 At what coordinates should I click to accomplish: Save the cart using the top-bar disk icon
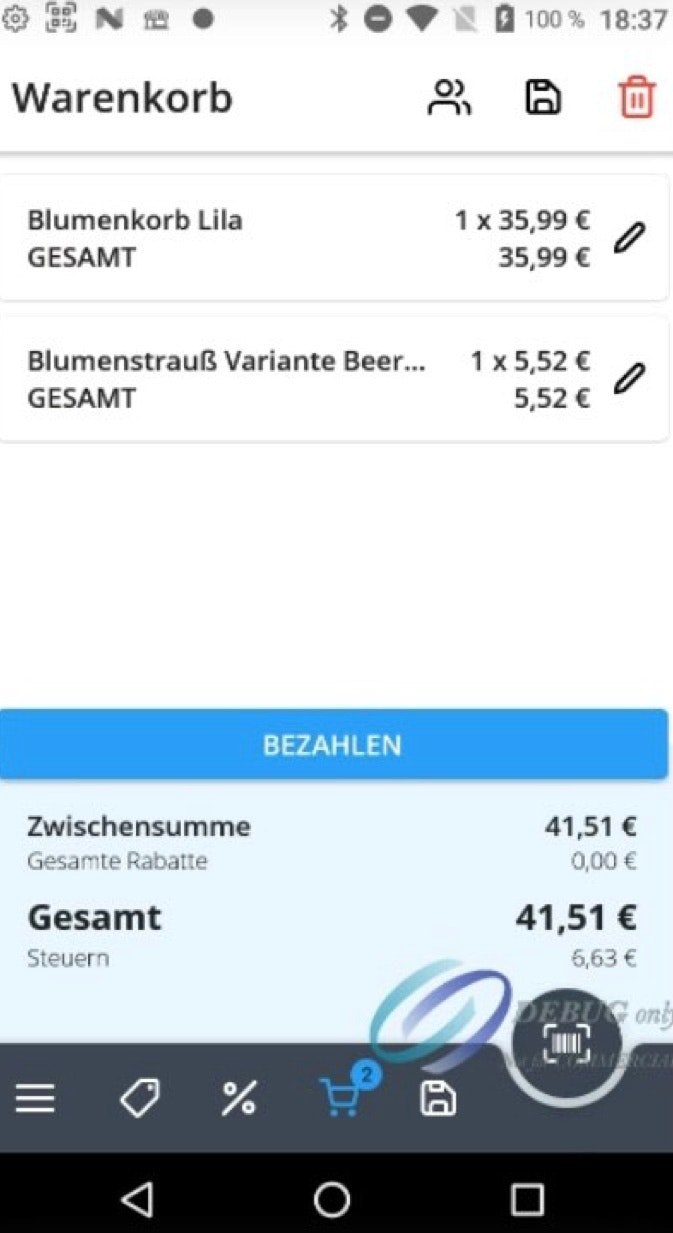click(x=543, y=98)
